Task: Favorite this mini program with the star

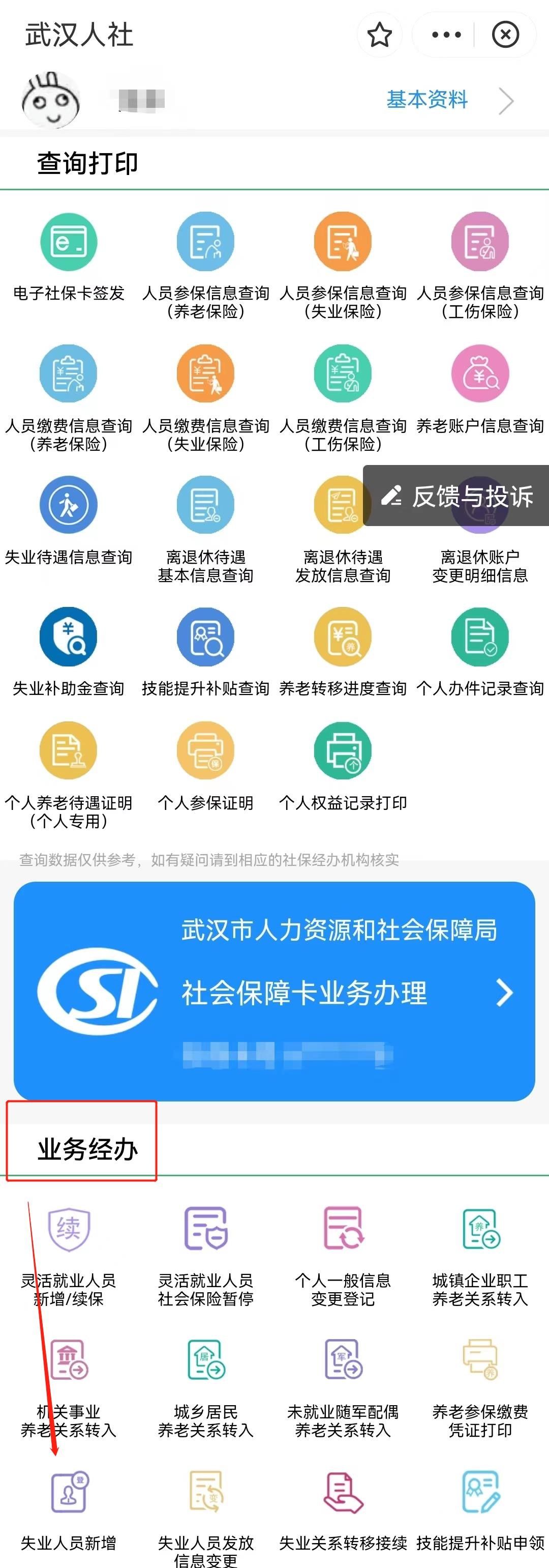Action: 379,35
